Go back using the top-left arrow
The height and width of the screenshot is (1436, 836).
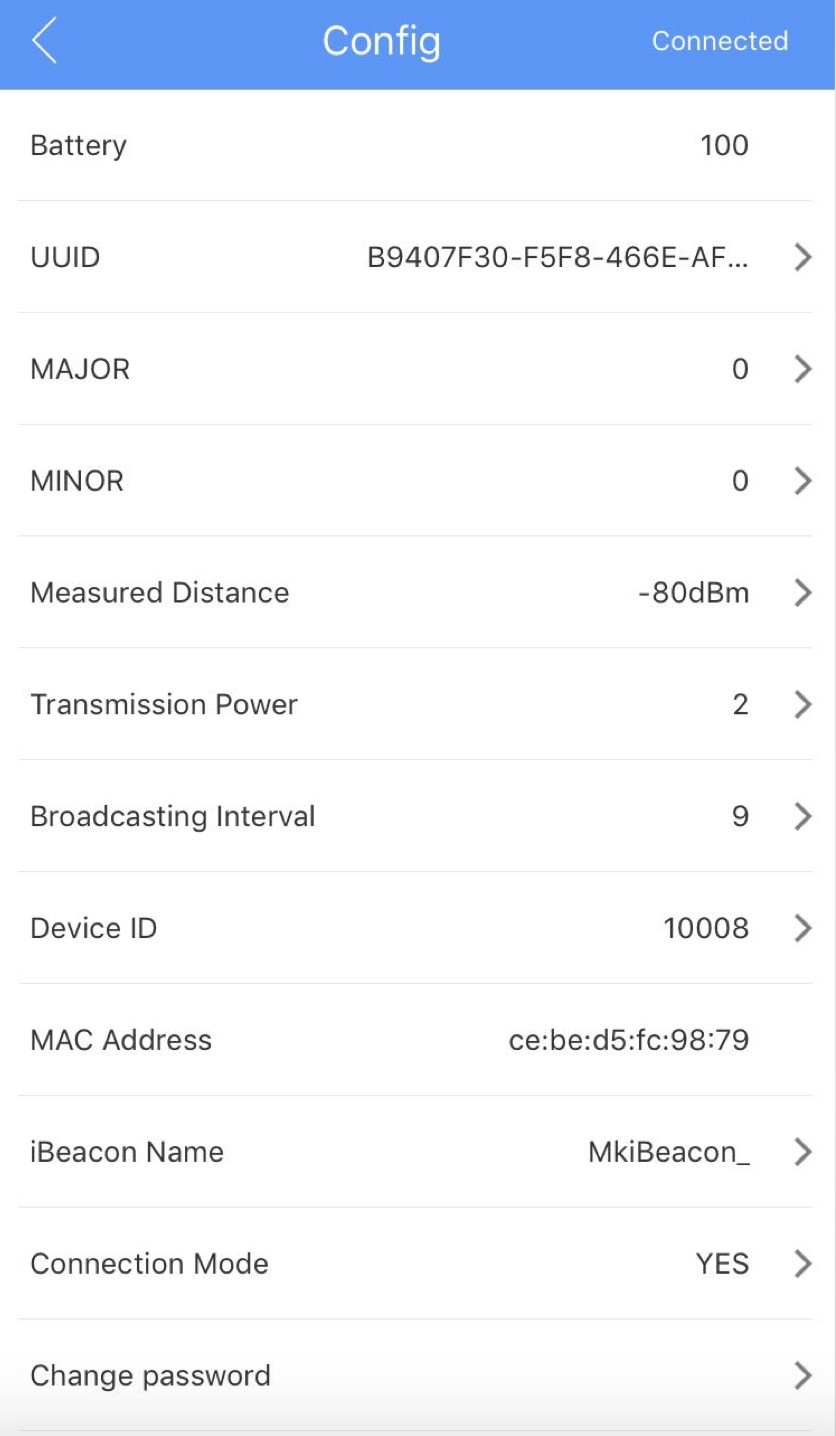(44, 42)
